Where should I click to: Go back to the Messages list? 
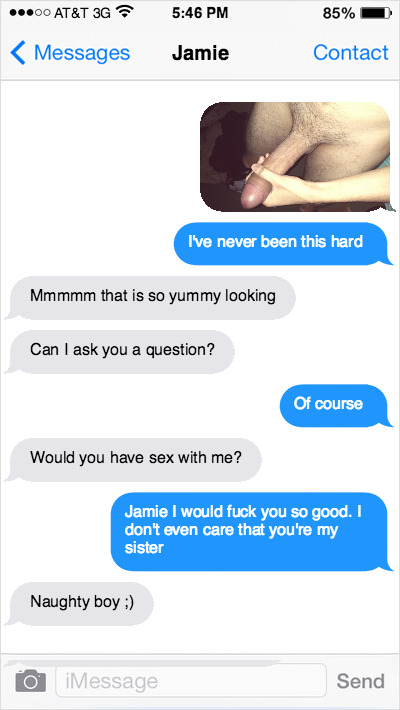70,53
